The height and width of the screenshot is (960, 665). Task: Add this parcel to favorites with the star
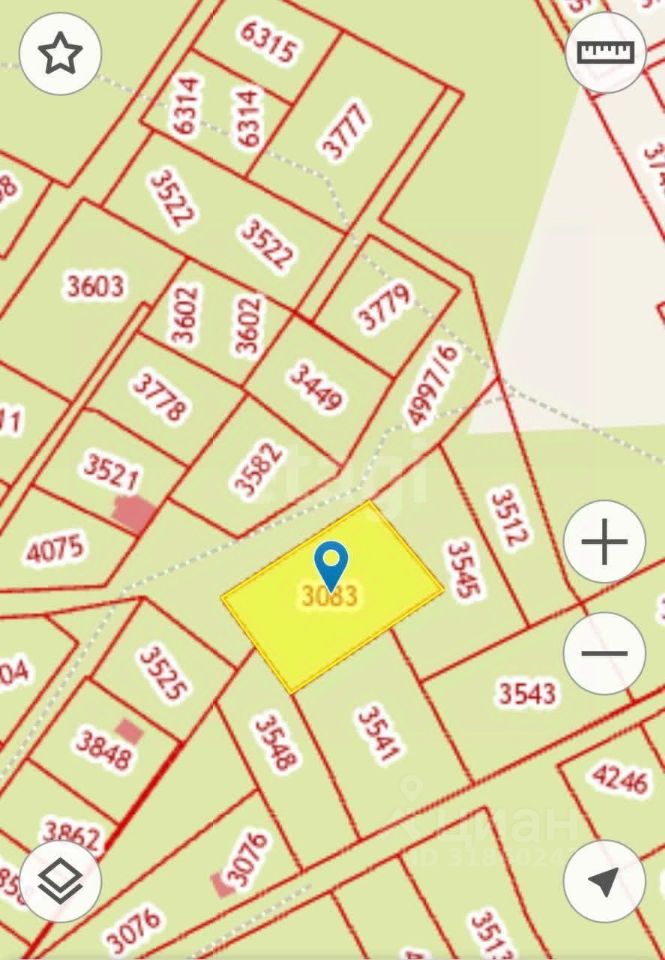tap(60, 55)
